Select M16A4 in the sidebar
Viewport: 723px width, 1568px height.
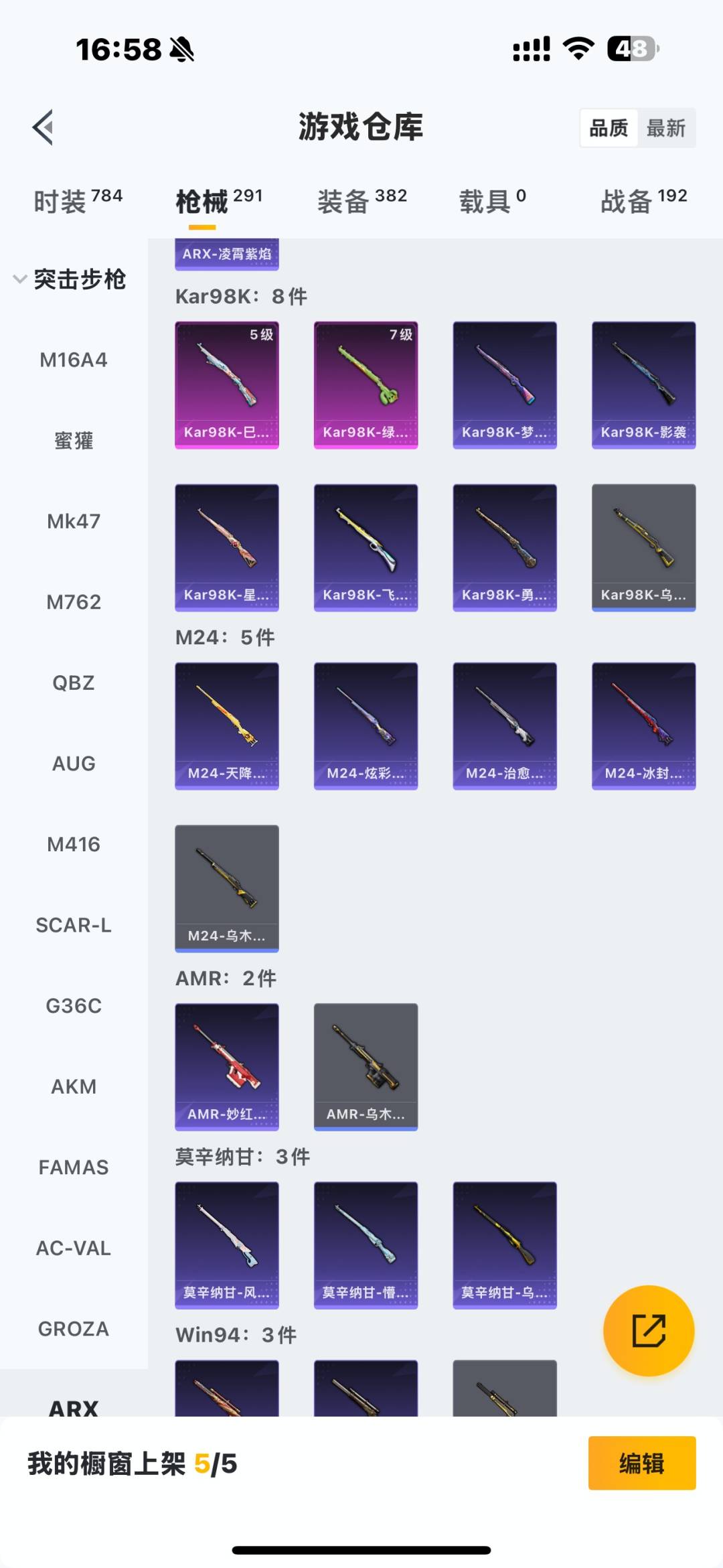pyautogui.click(x=74, y=360)
